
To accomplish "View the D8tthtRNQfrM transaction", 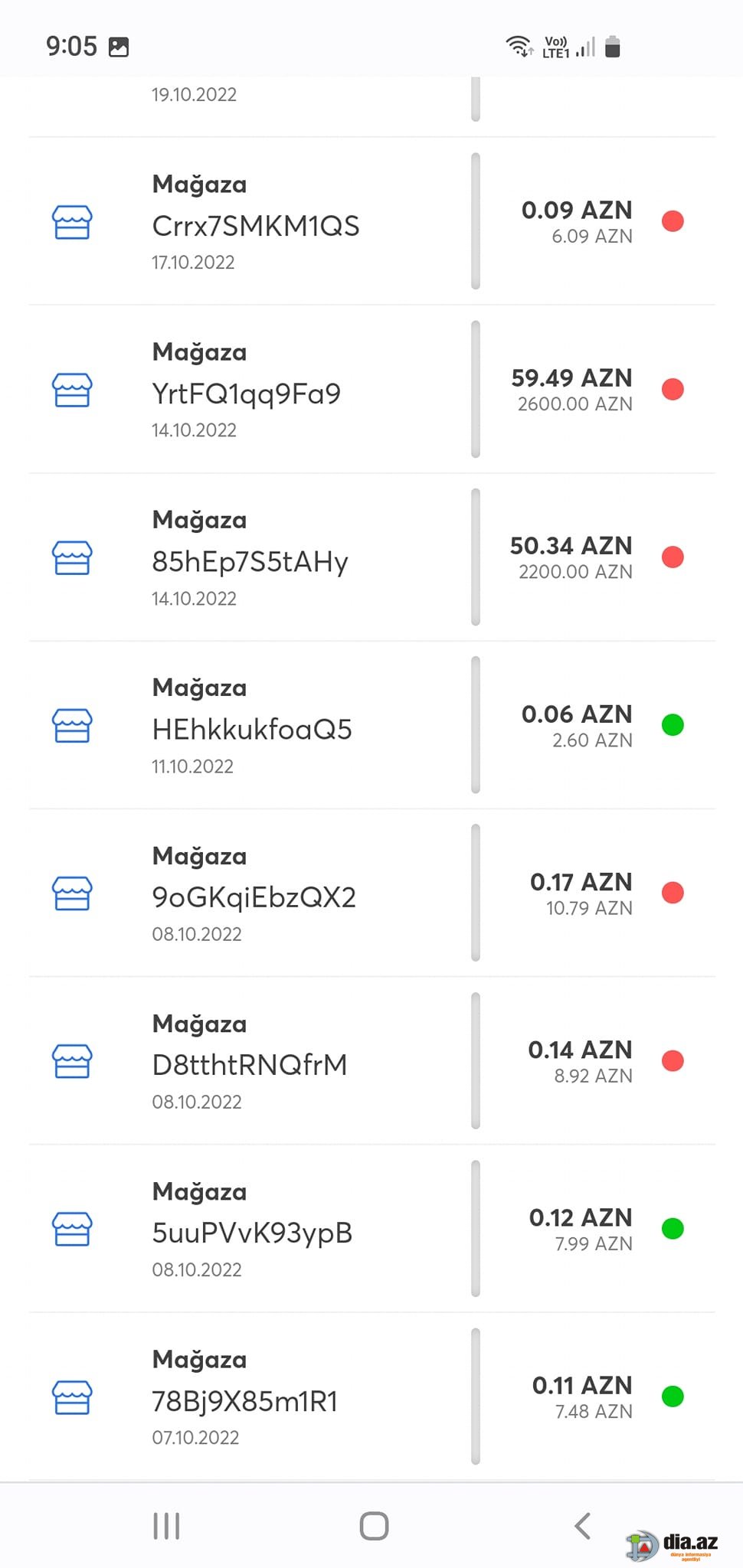I will point(371,1060).
